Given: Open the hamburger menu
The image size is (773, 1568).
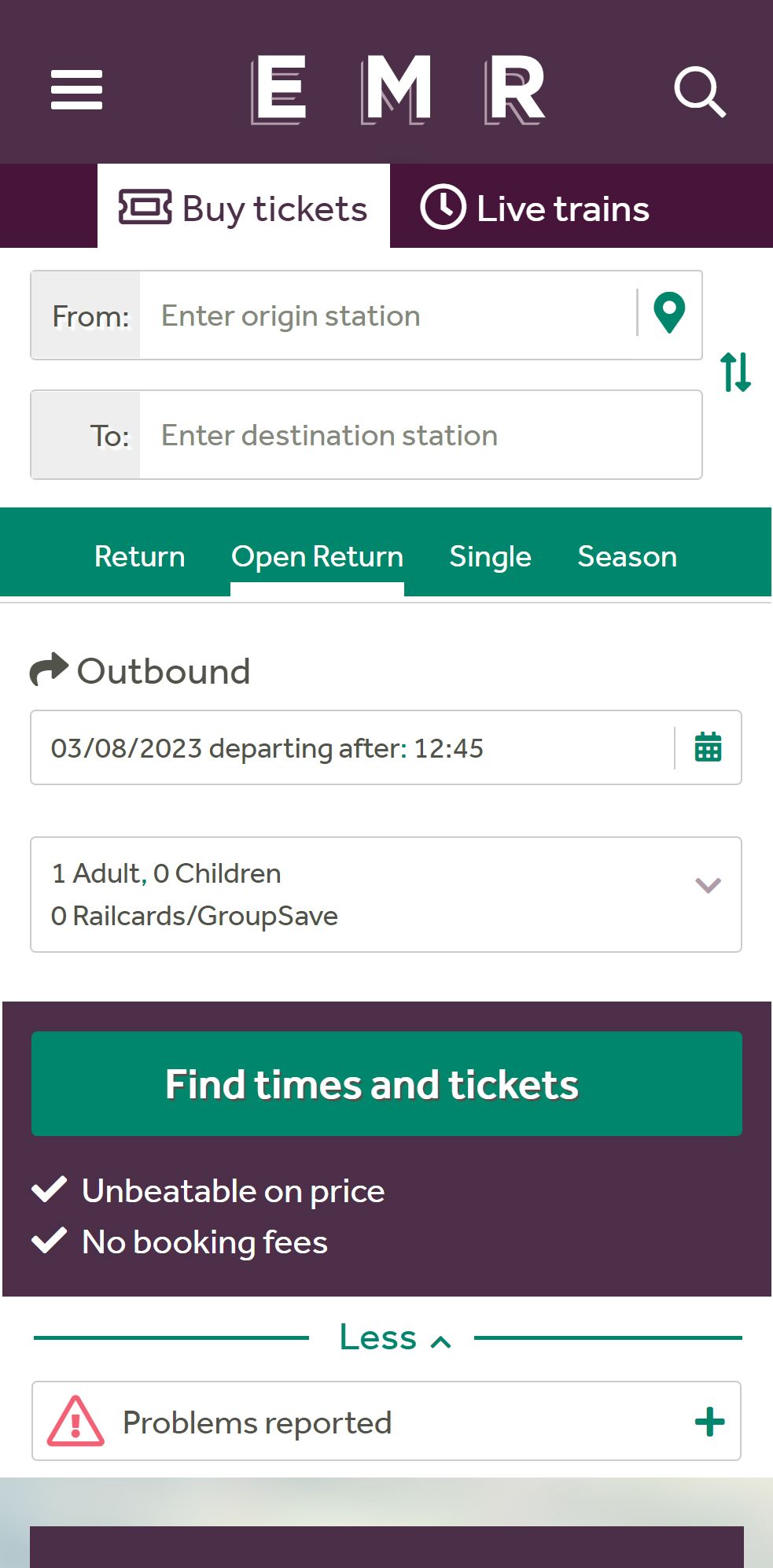Looking at the screenshot, I should point(76,90).
